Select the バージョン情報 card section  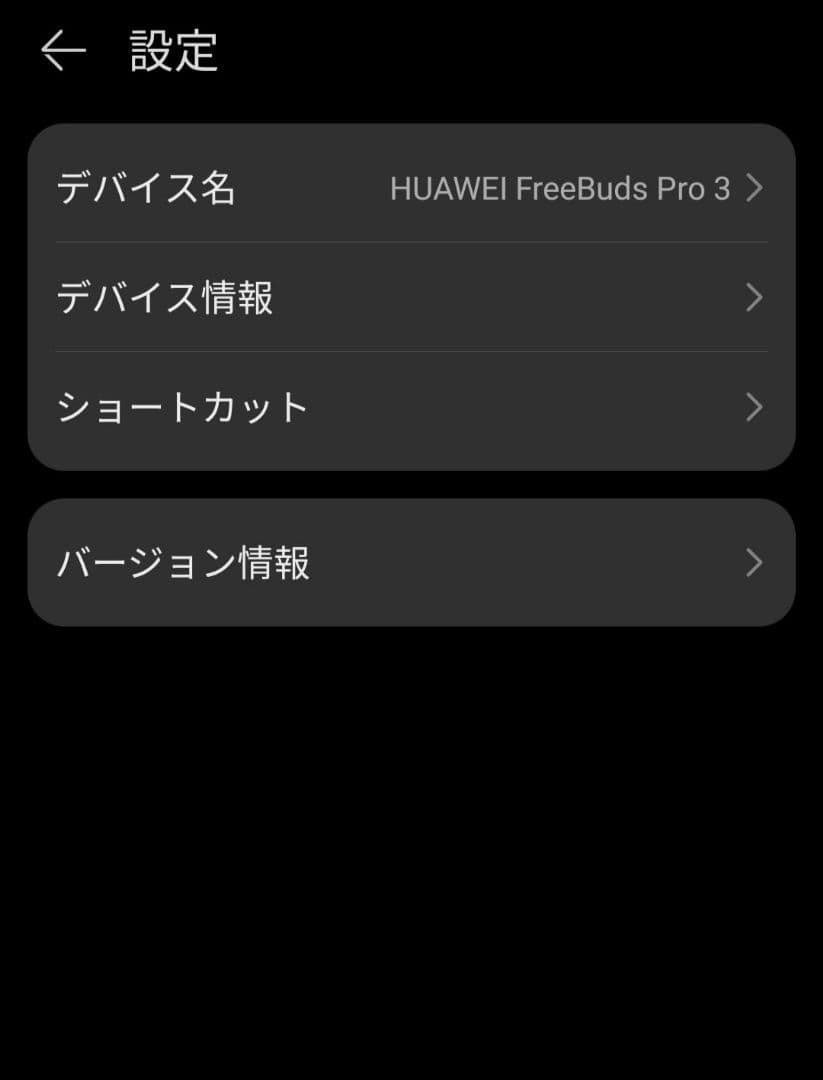pos(411,562)
